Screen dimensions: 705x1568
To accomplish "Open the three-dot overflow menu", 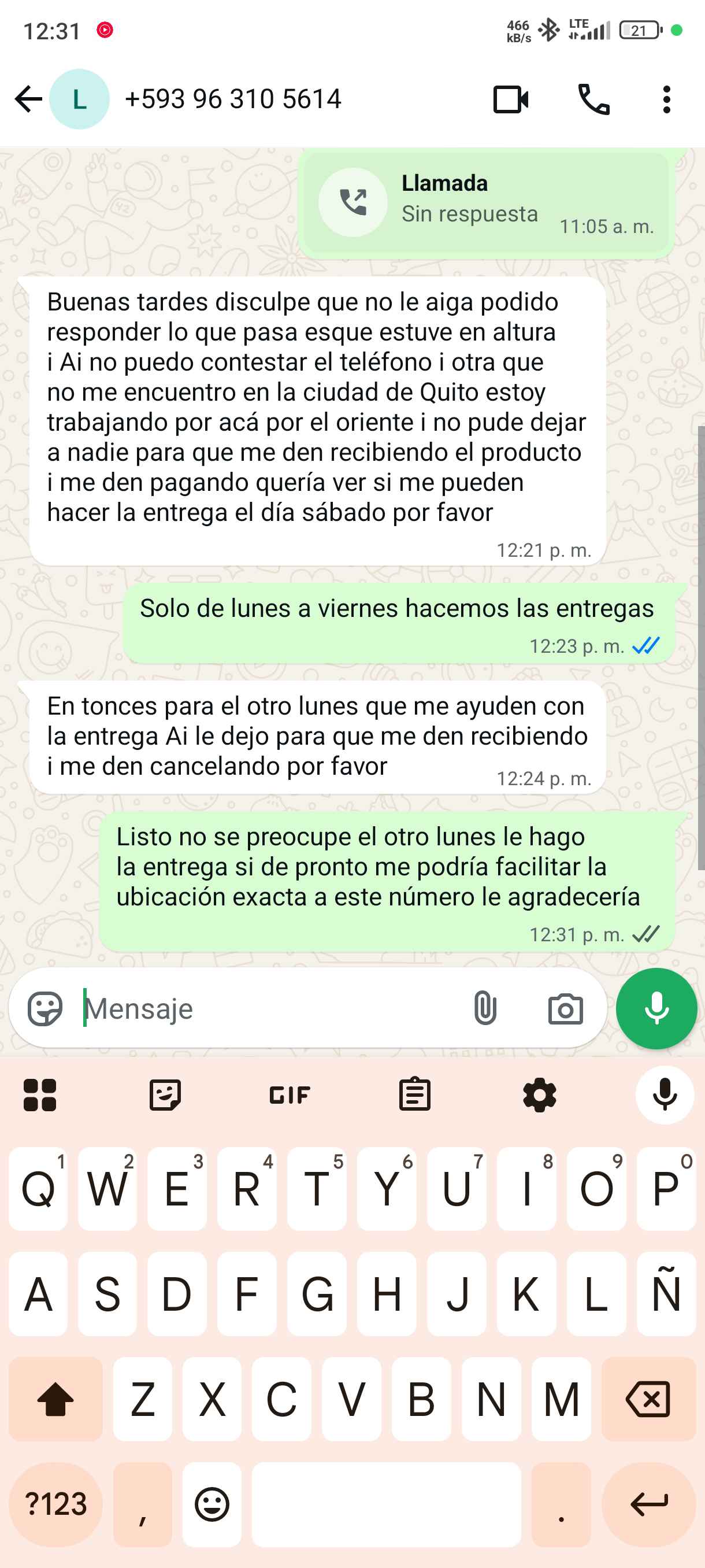I will pyautogui.click(x=667, y=99).
